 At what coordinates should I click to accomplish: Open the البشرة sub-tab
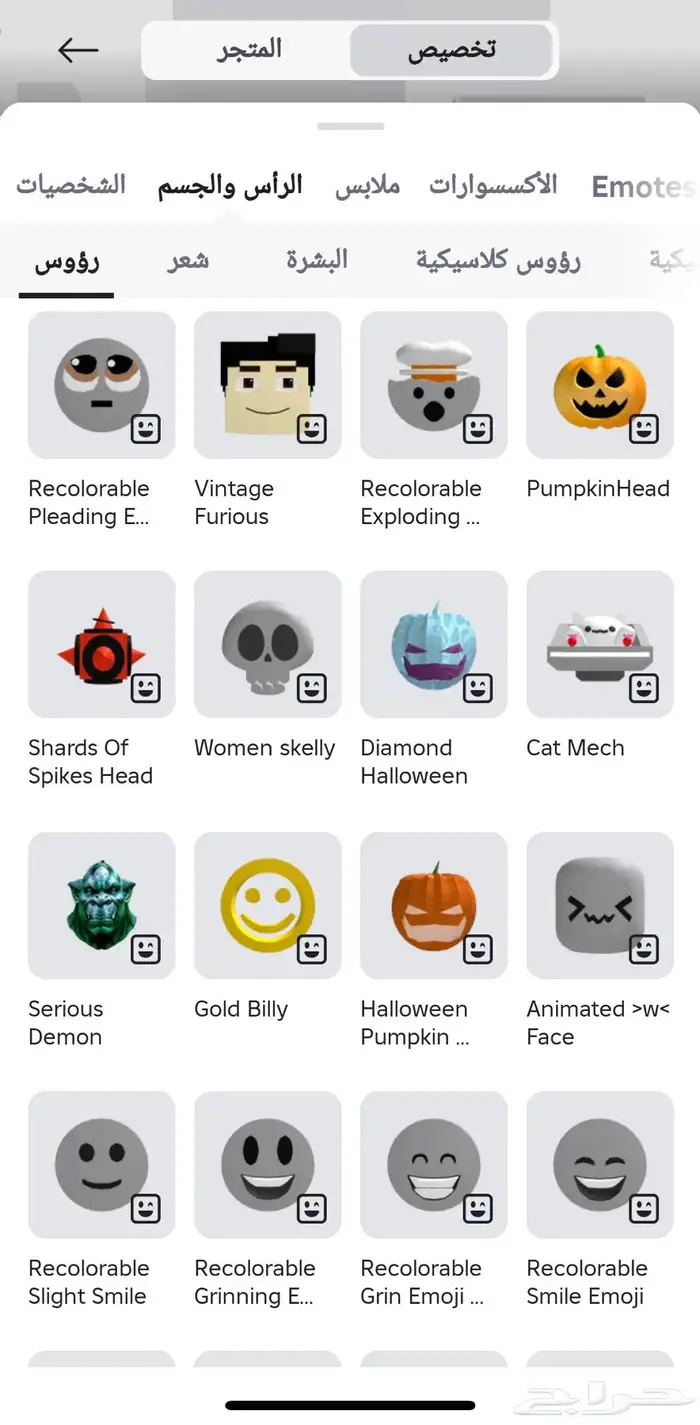click(317, 261)
